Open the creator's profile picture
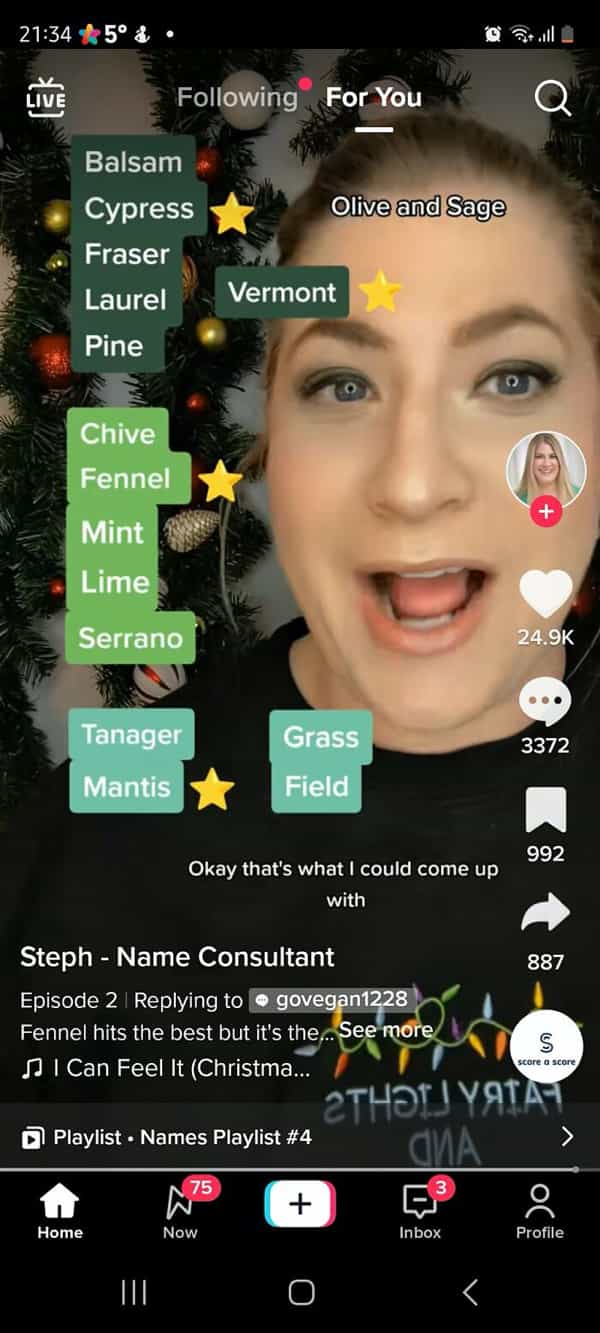The width and height of the screenshot is (600, 1333). [545, 470]
